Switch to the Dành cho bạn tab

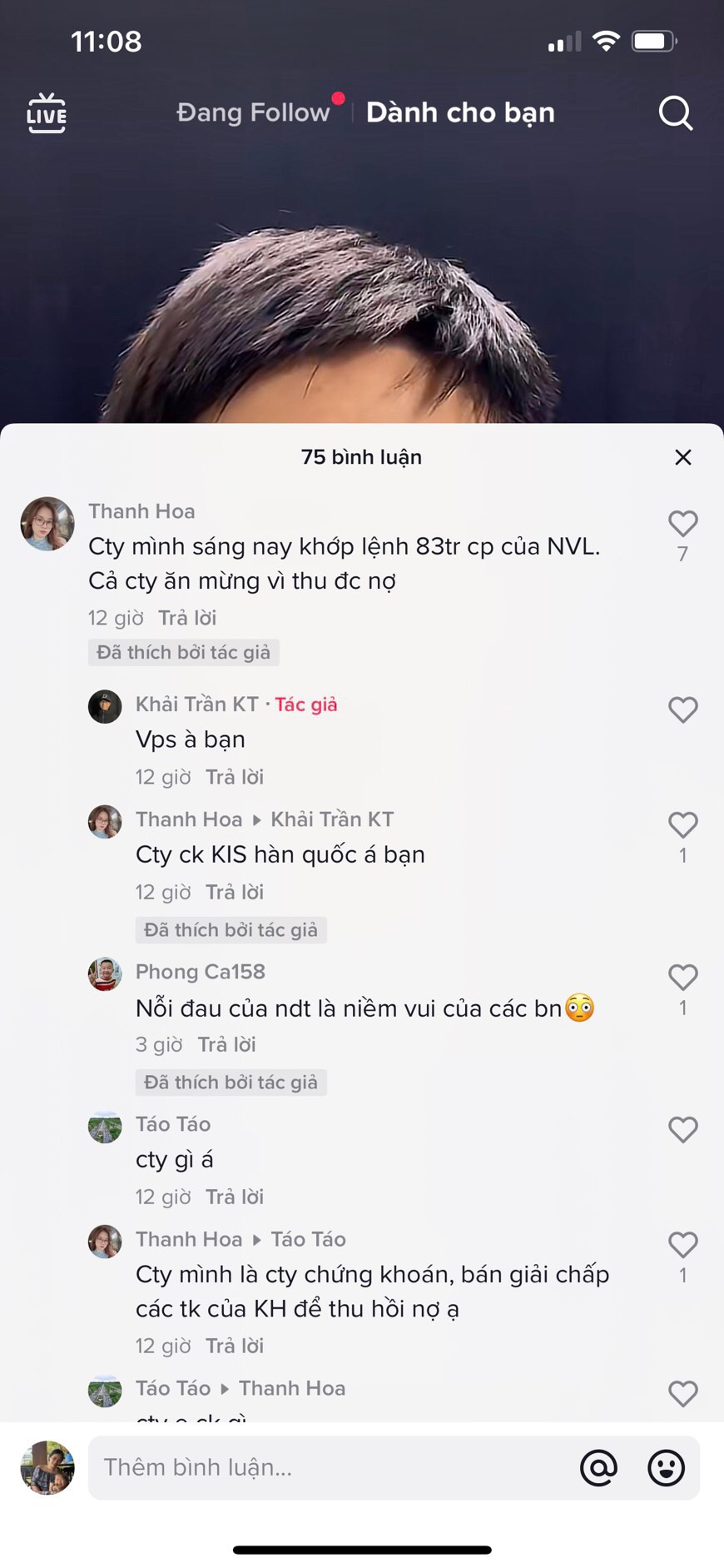tap(460, 112)
